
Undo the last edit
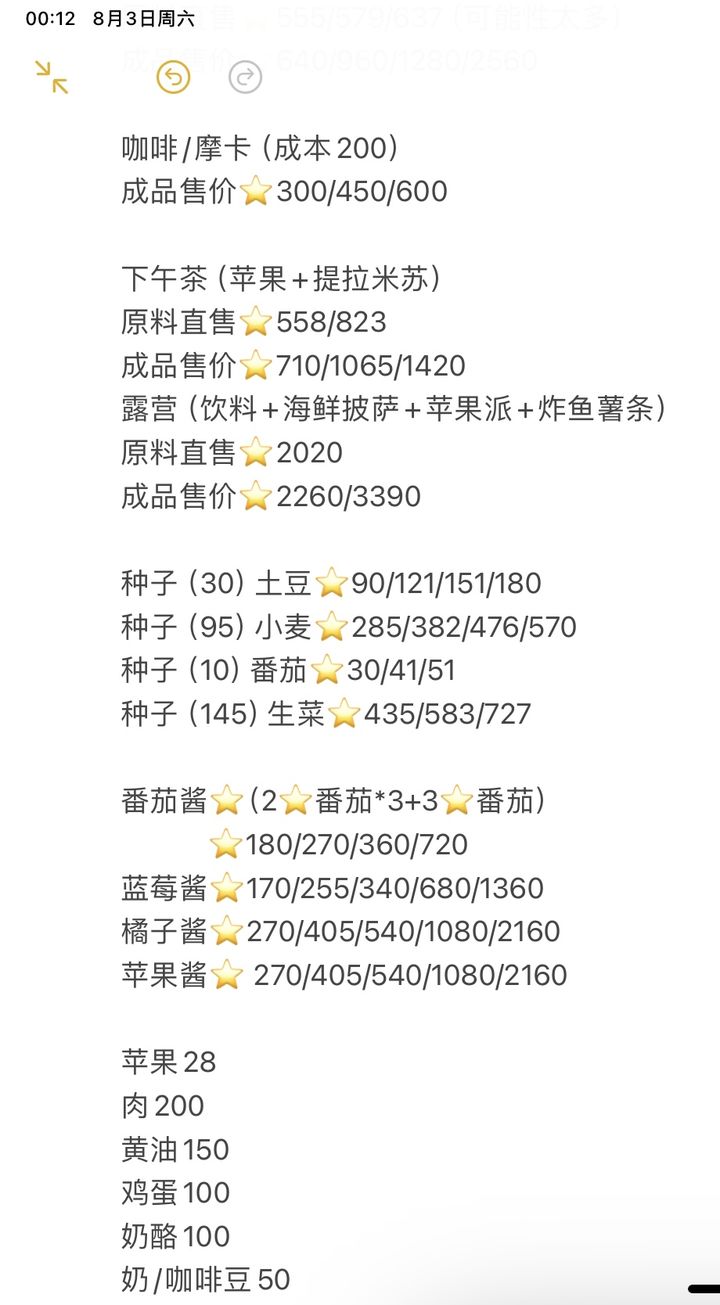coord(173,77)
